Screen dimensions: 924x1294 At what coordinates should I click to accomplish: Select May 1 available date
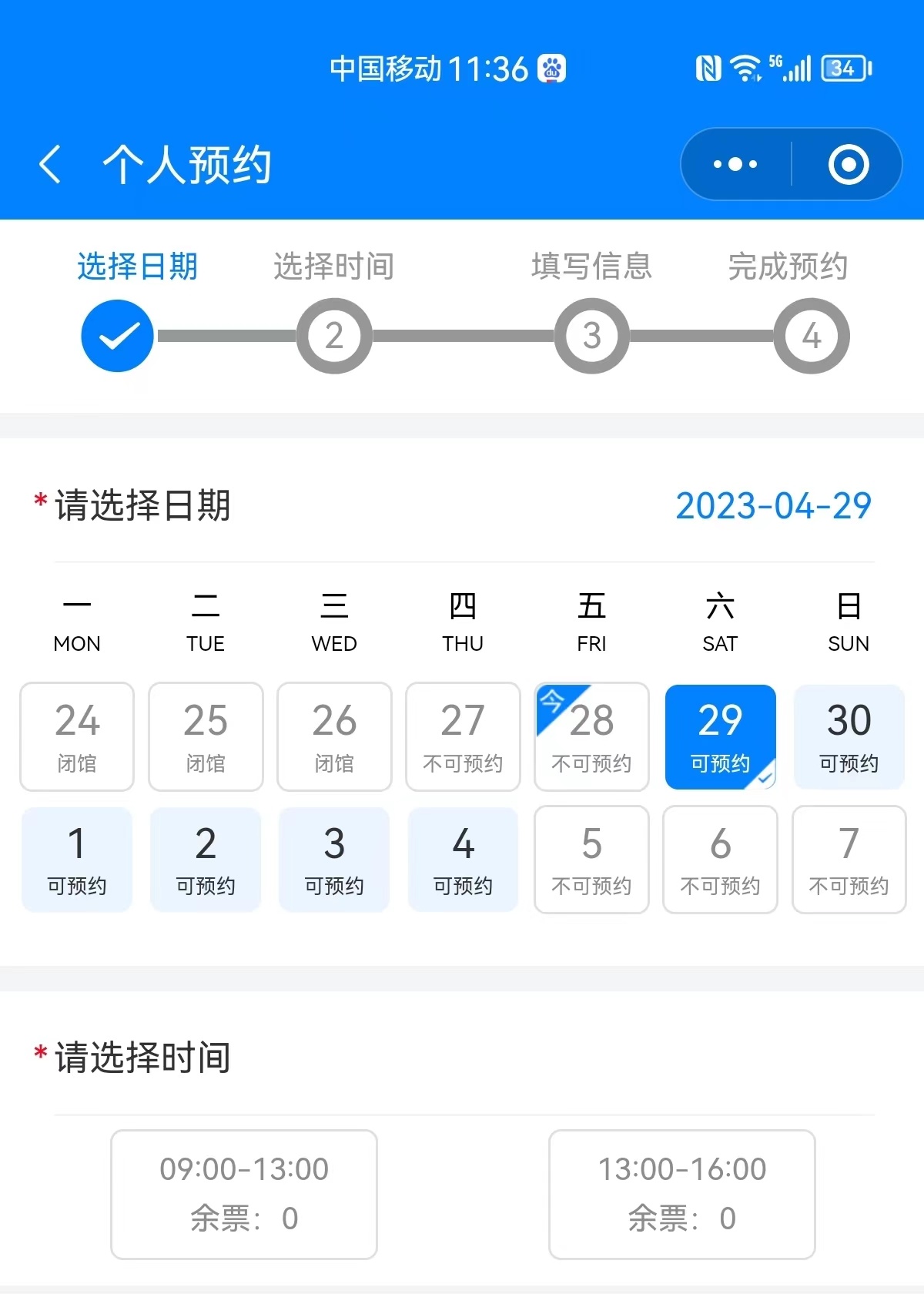click(x=76, y=859)
